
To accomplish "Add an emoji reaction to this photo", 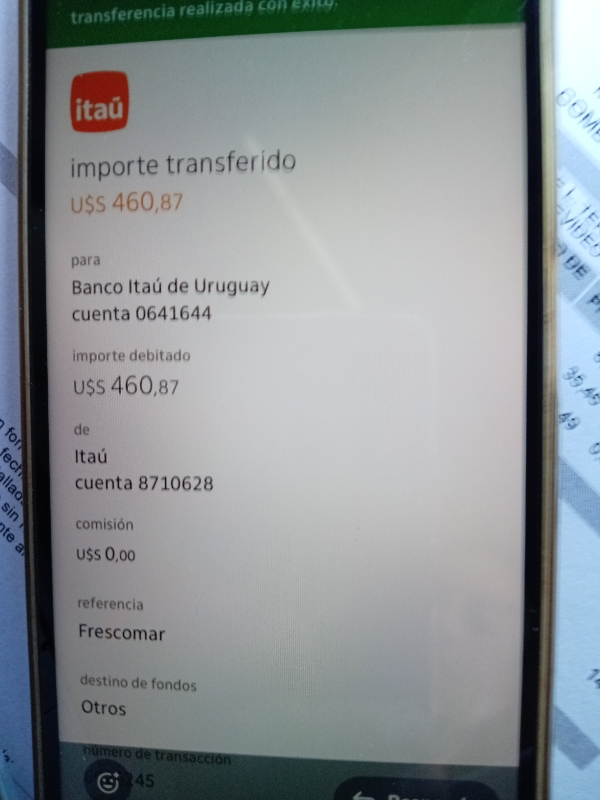I will pyautogui.click(x=108, y=782).
